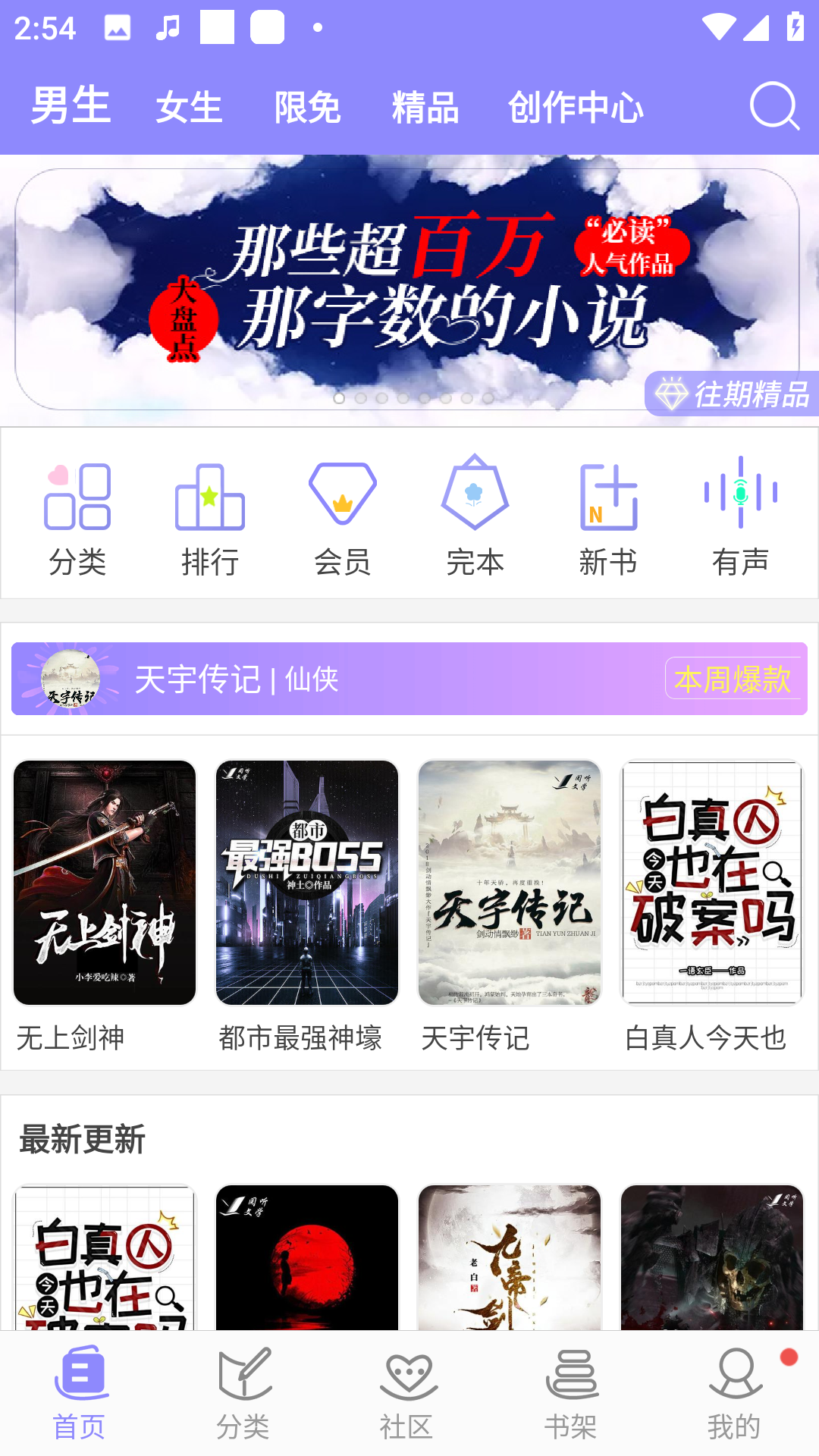
Task: Open the 创作中心 creation center
Action: click(577, 106)
